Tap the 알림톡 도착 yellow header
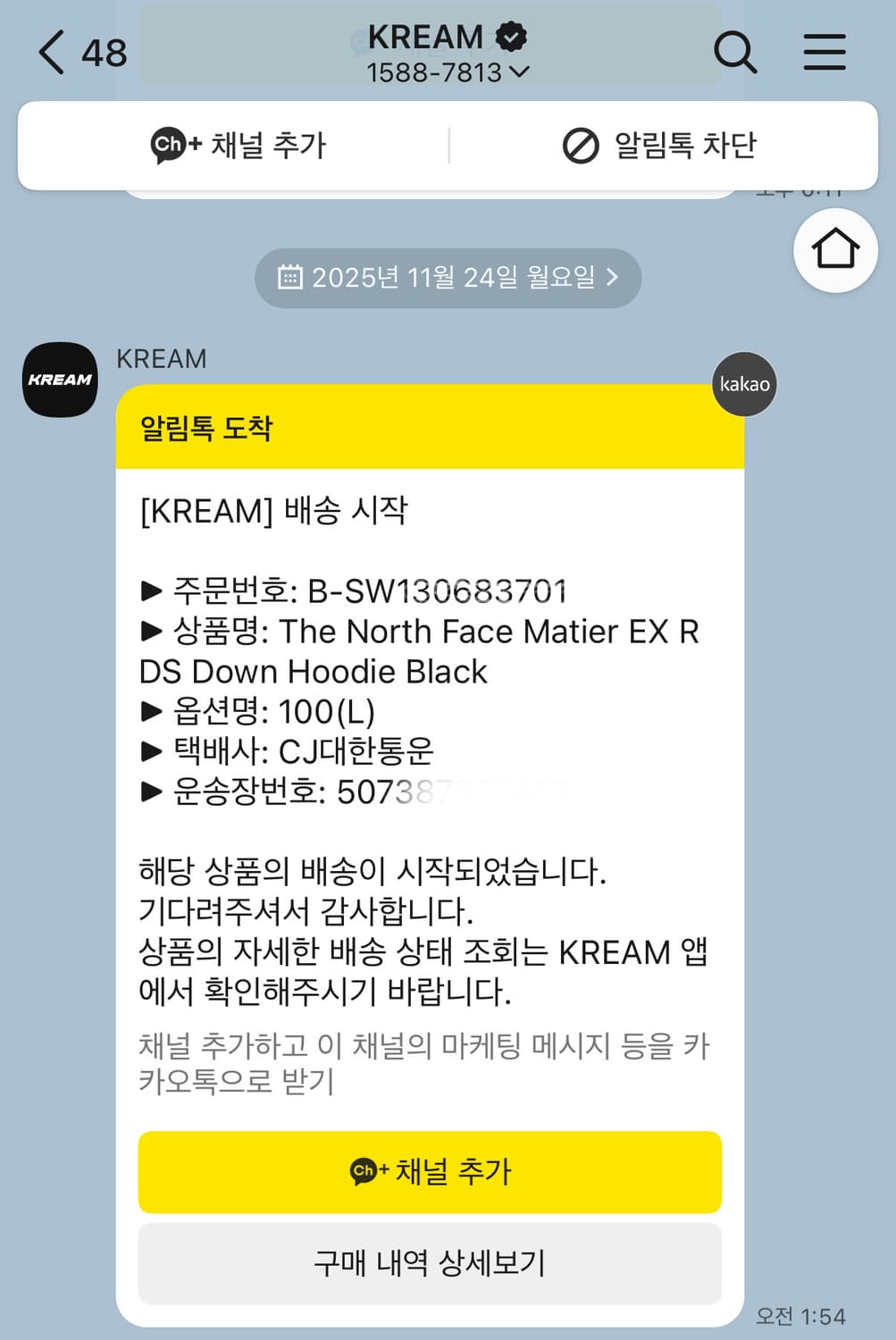896x1340 pixels. [430, 427]
